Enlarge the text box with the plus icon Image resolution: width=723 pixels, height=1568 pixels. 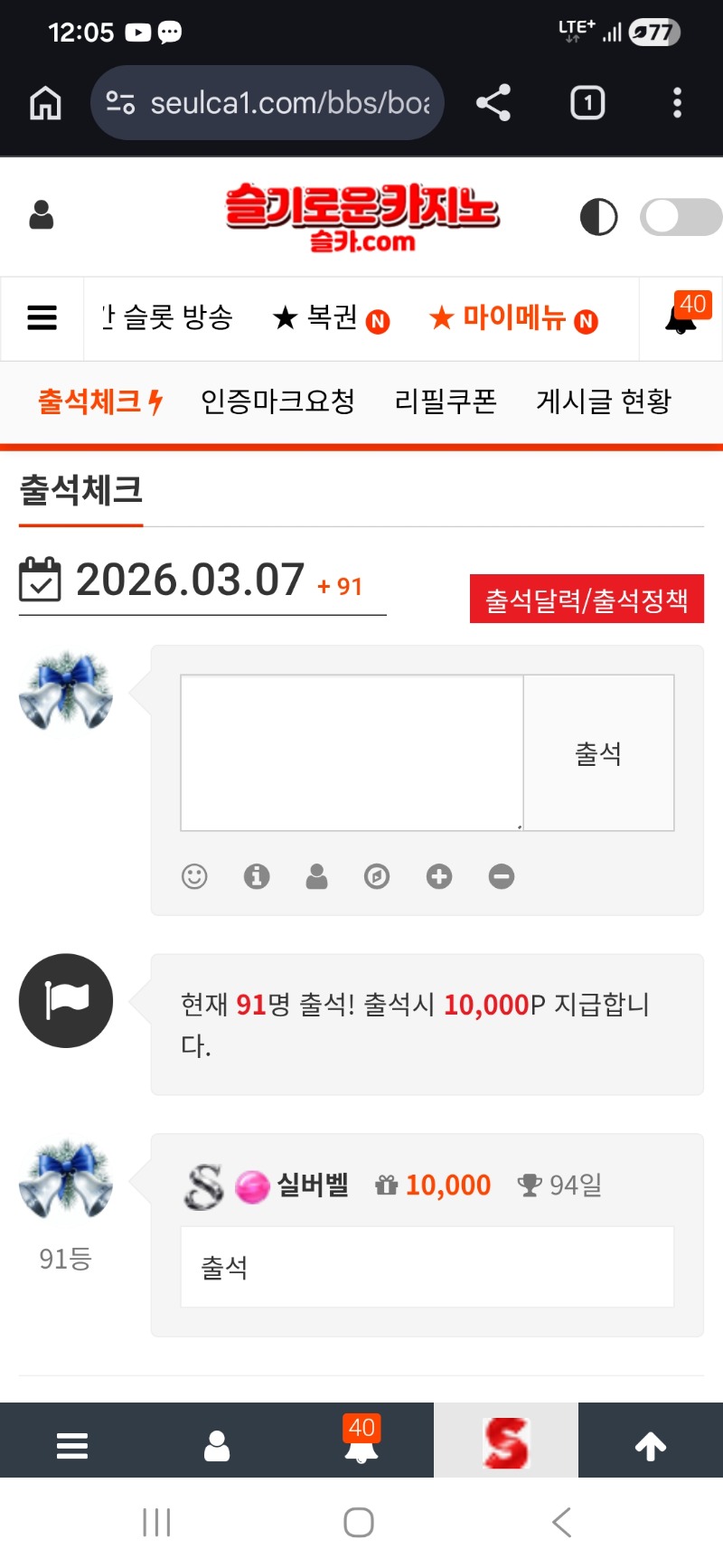(x=439, y=876)
